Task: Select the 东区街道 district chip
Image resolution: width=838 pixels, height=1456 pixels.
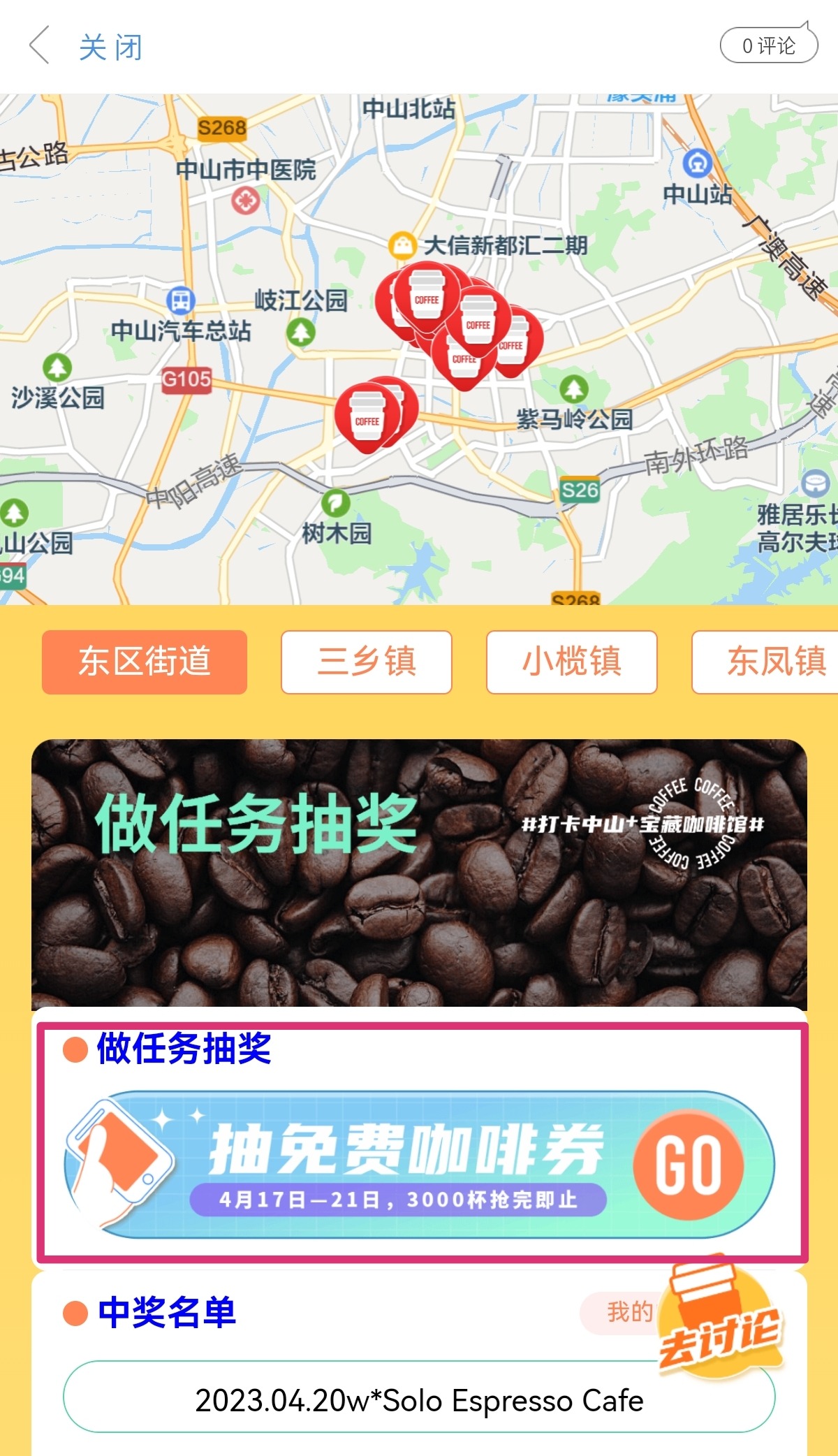Action: pos(145,662)
